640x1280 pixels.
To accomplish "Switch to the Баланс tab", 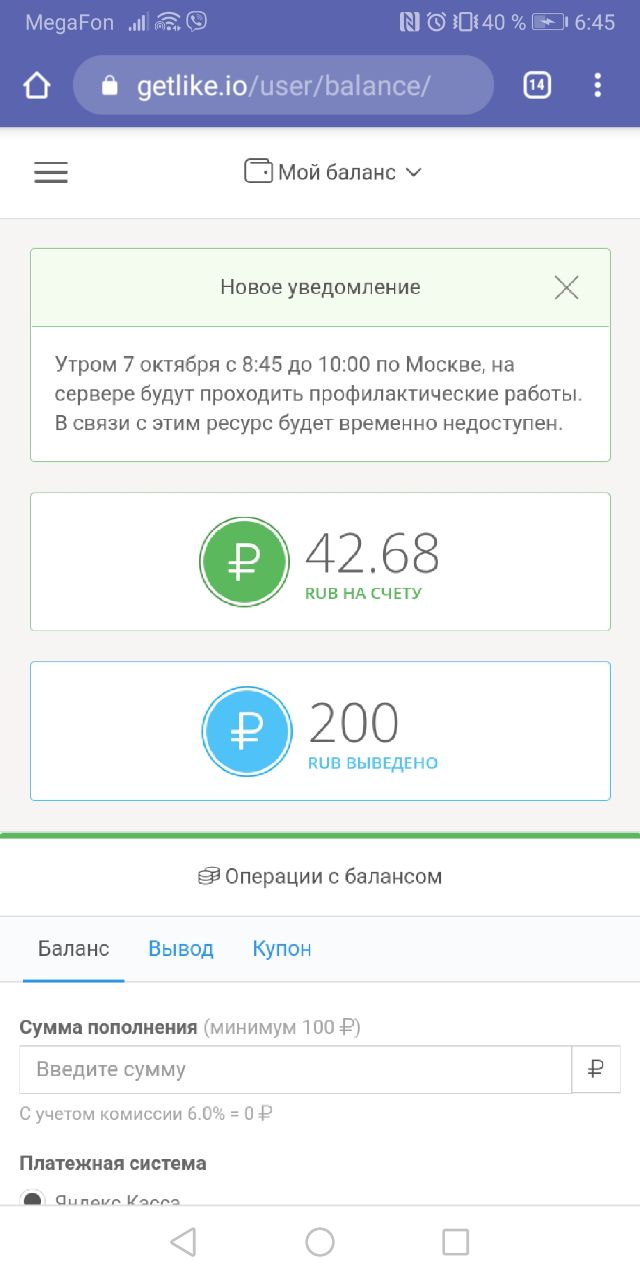I will pos(74,949).
